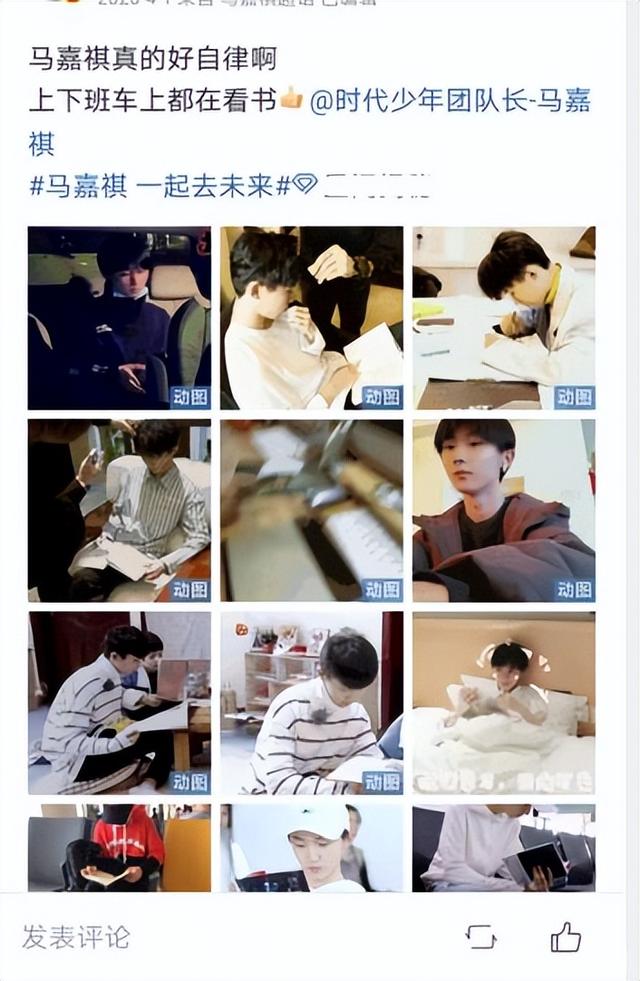Open the #马嘉祺 一起去未来# hashtag
The height and width of the screenshot is (981, 640).
tap(159, 185)
